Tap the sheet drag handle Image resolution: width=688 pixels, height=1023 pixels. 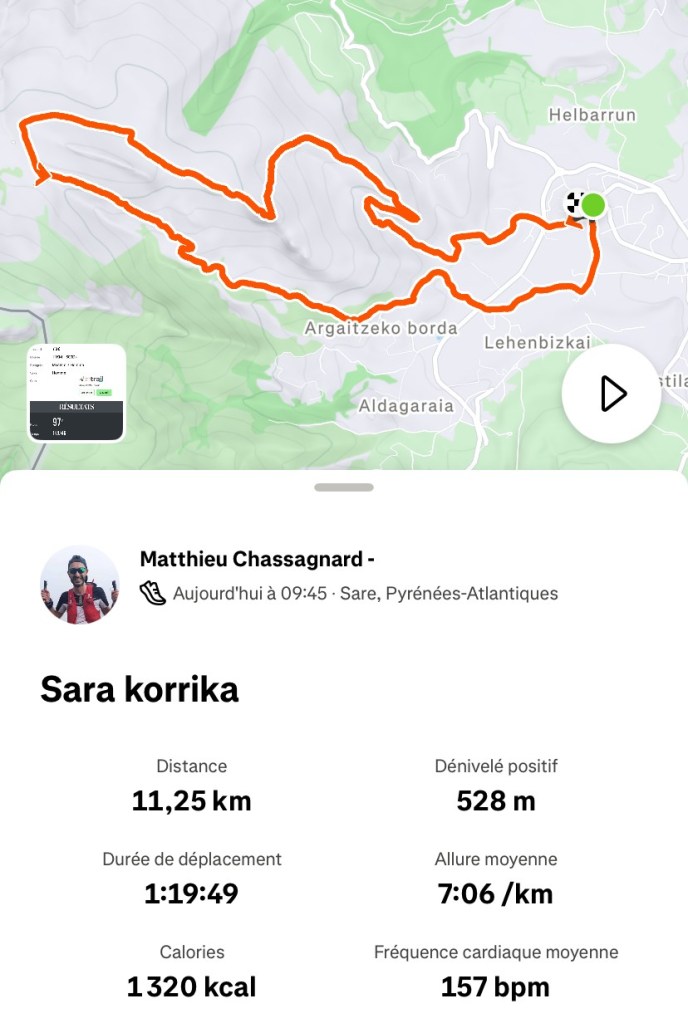click(x=343, y=487)
